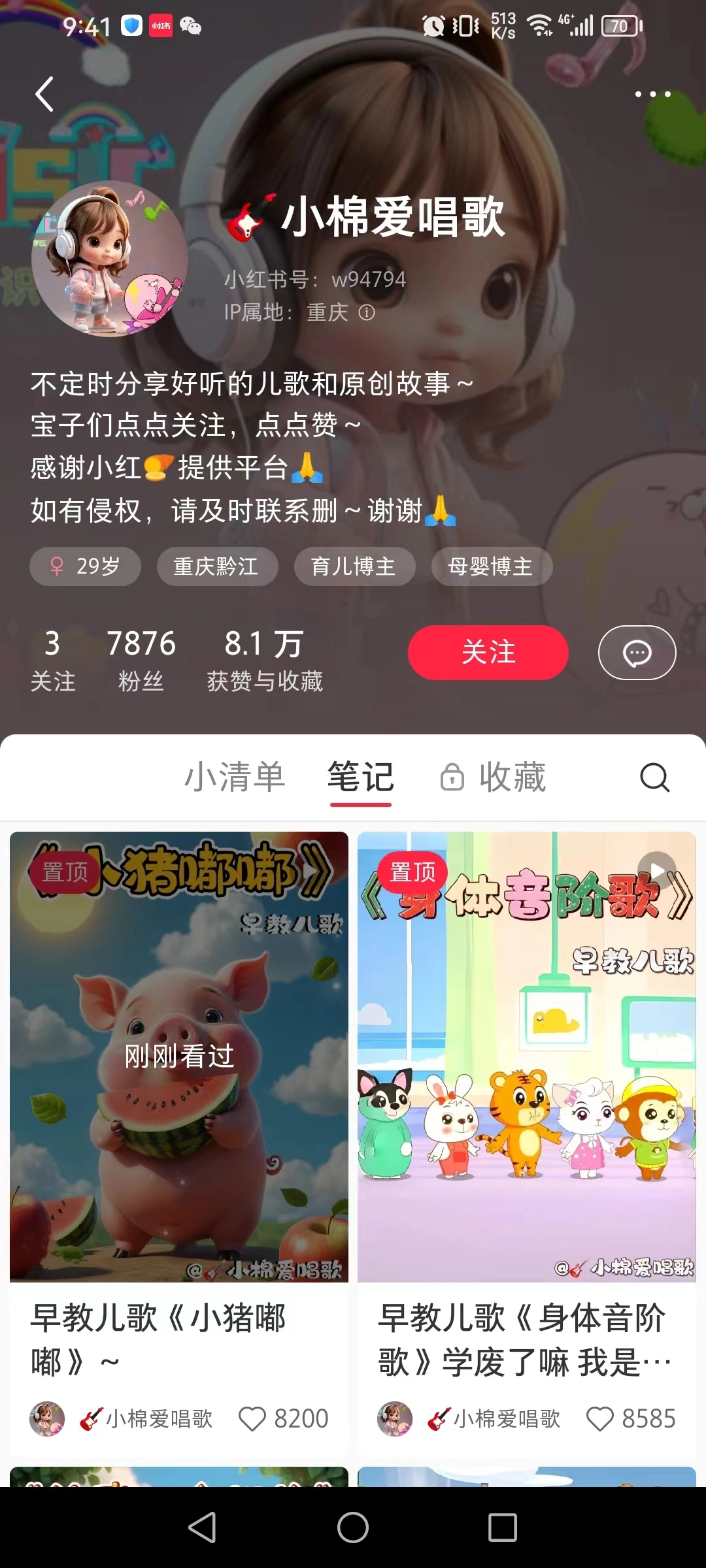Viewport: 706px width, 1568px height.
Task: Tap the 重庆黔江 location tag
Action: 216,566
